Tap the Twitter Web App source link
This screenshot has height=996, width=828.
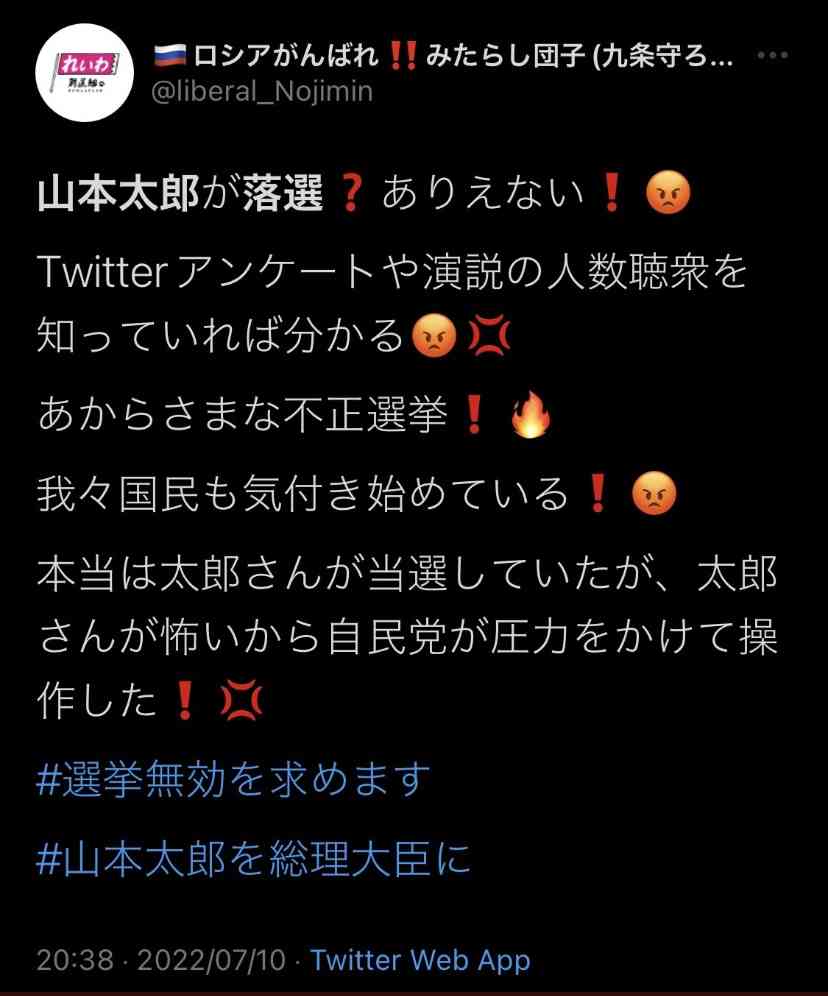click(x=420, y=961)
